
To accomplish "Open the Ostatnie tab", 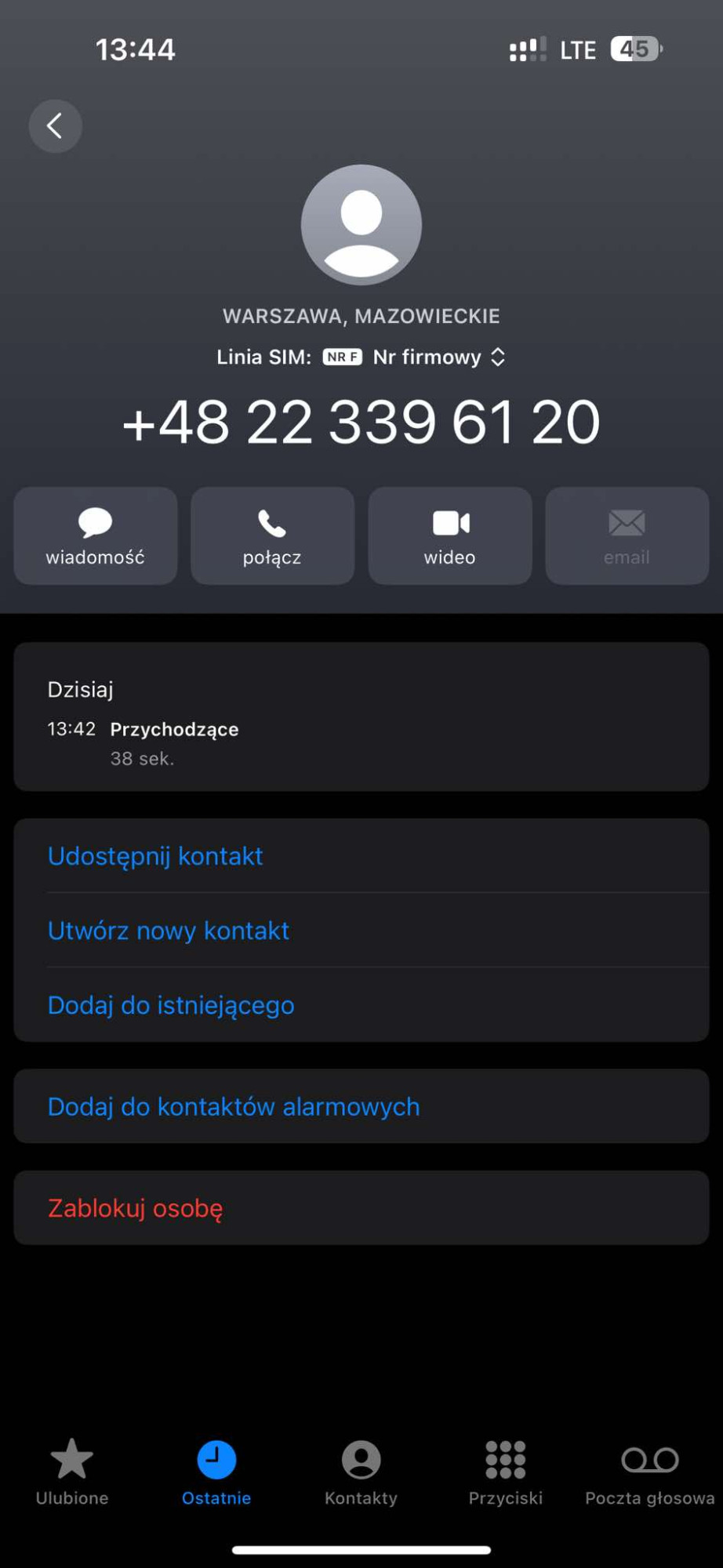I will [216, 1472].
